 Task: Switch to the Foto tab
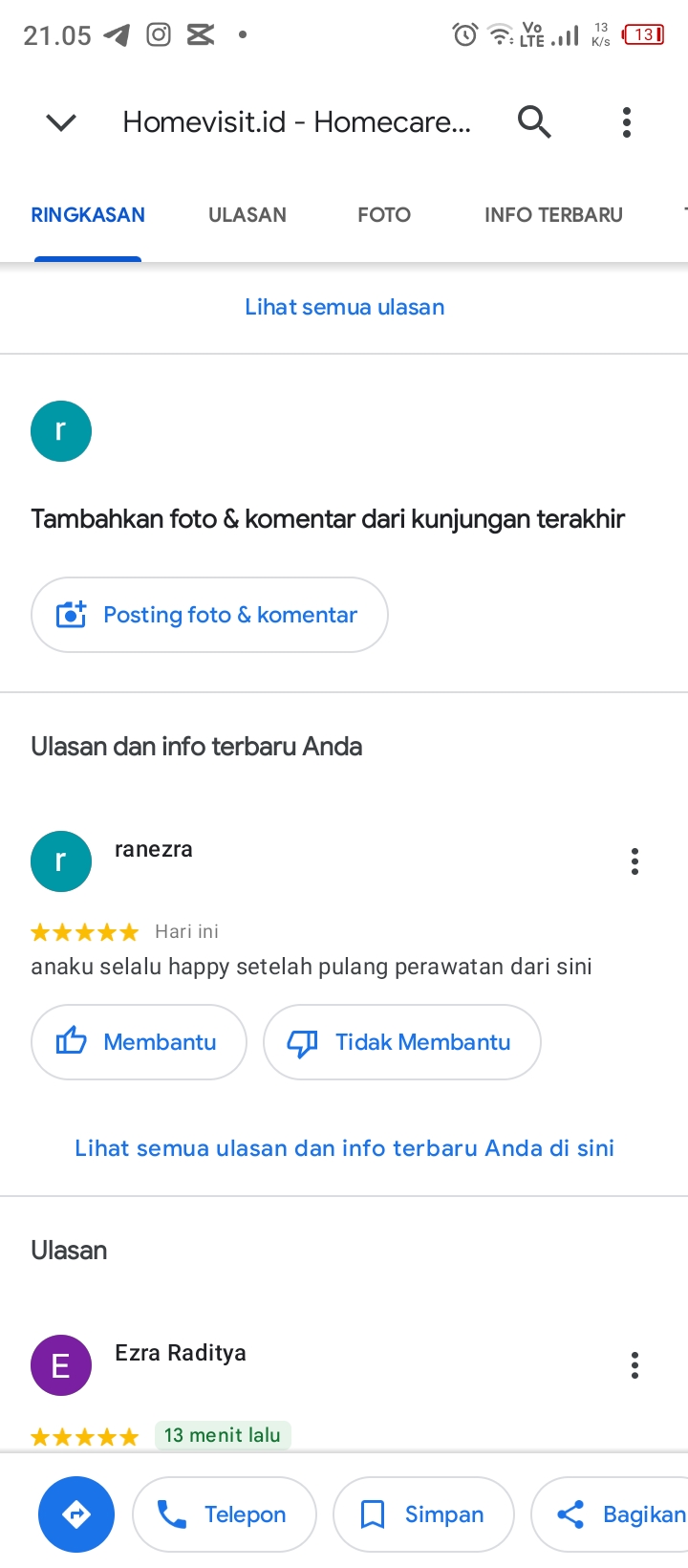coord(384,215)
